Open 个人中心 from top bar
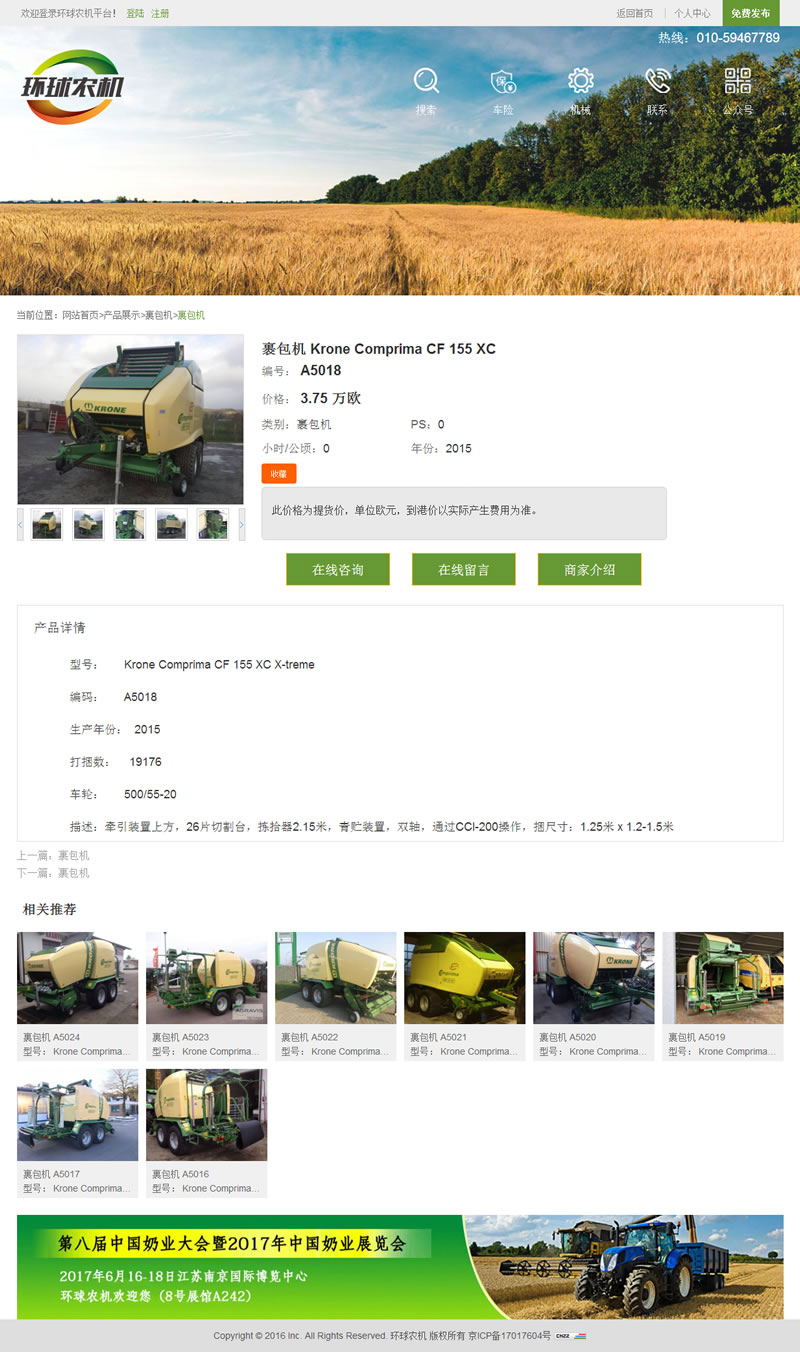800x1352 pixels. tap(692, 13)
